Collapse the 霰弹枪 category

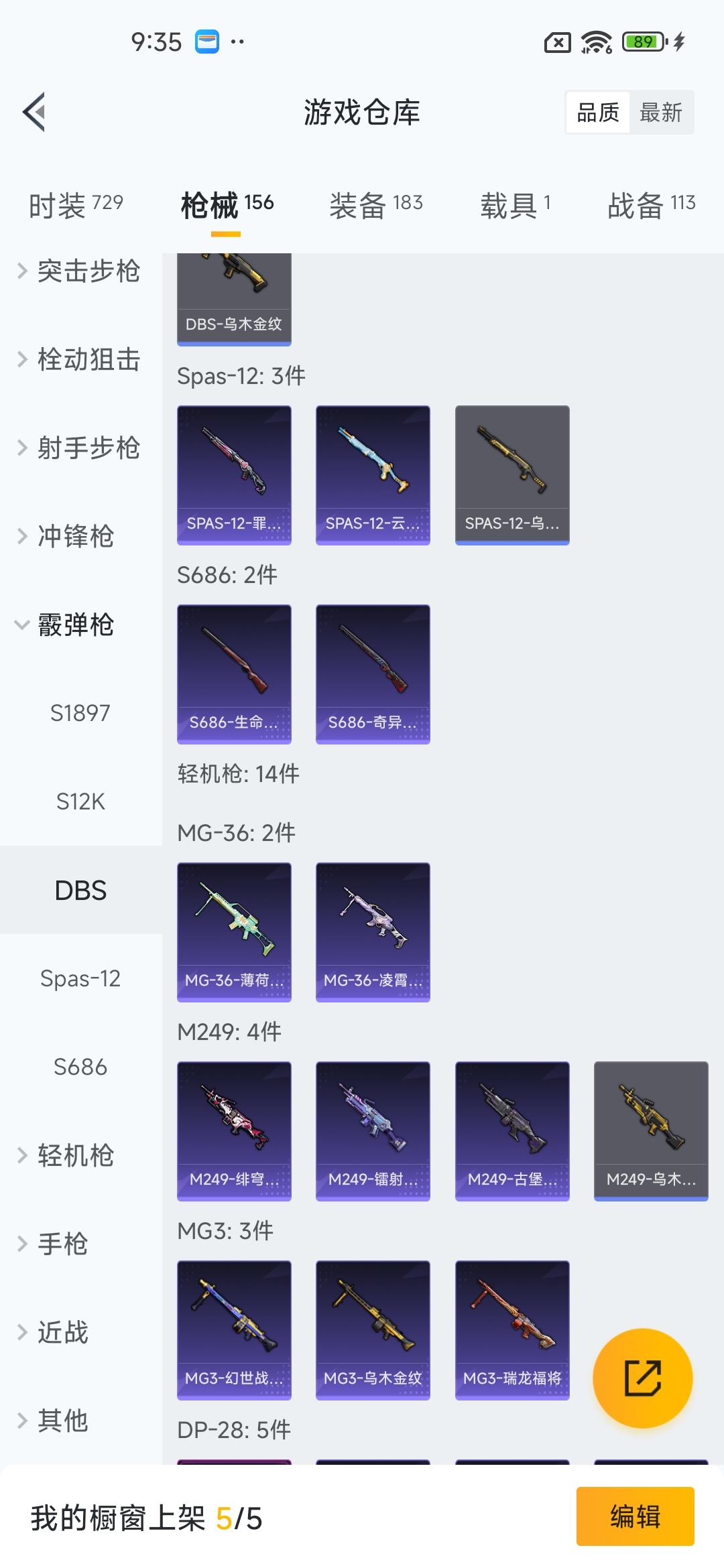(74, 625)
